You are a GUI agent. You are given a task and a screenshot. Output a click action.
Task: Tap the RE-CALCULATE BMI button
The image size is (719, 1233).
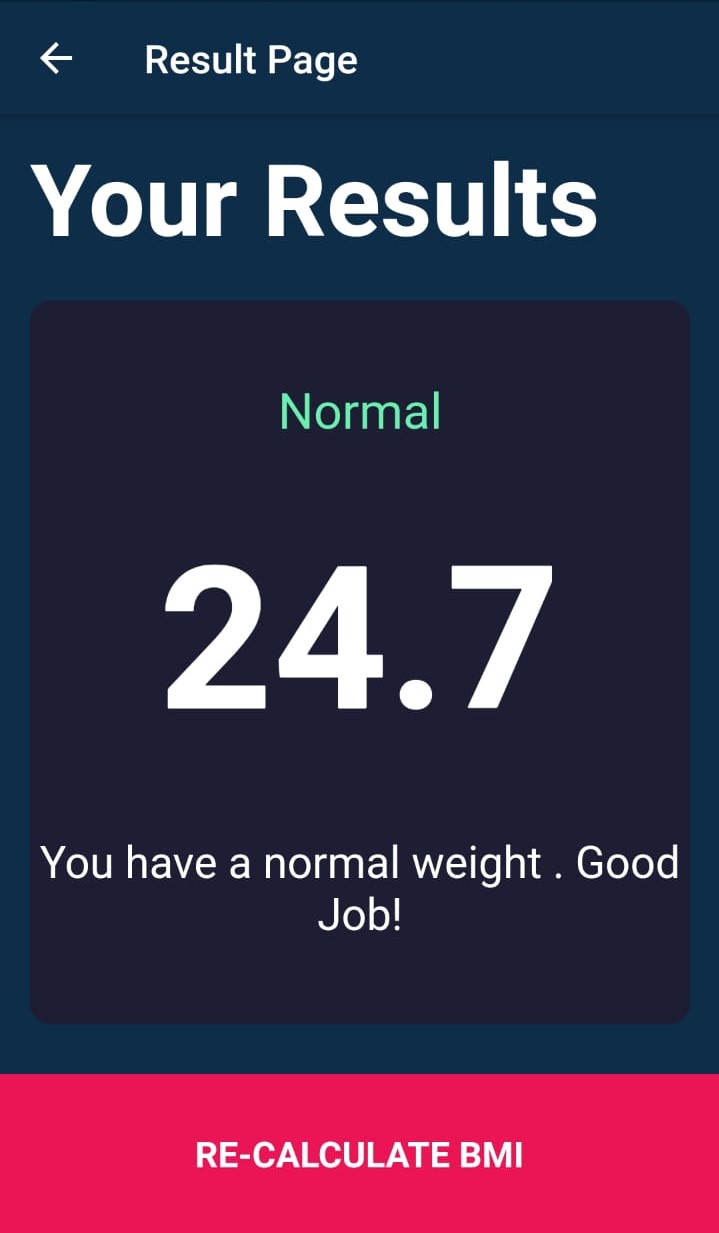[x=359, y=1154]
